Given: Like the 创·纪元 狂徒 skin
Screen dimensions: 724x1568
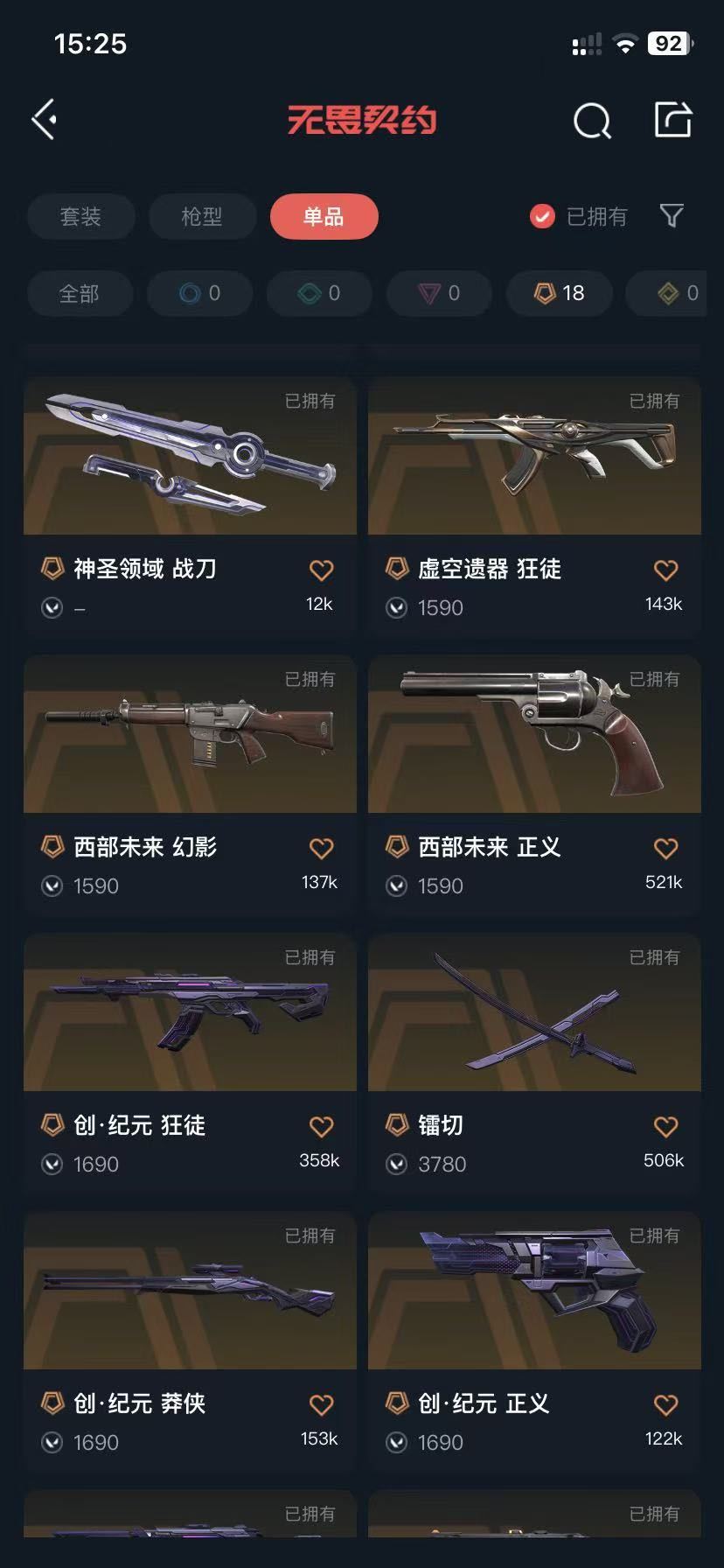Looking at the screenshot, I should (x=321, y=1126).
